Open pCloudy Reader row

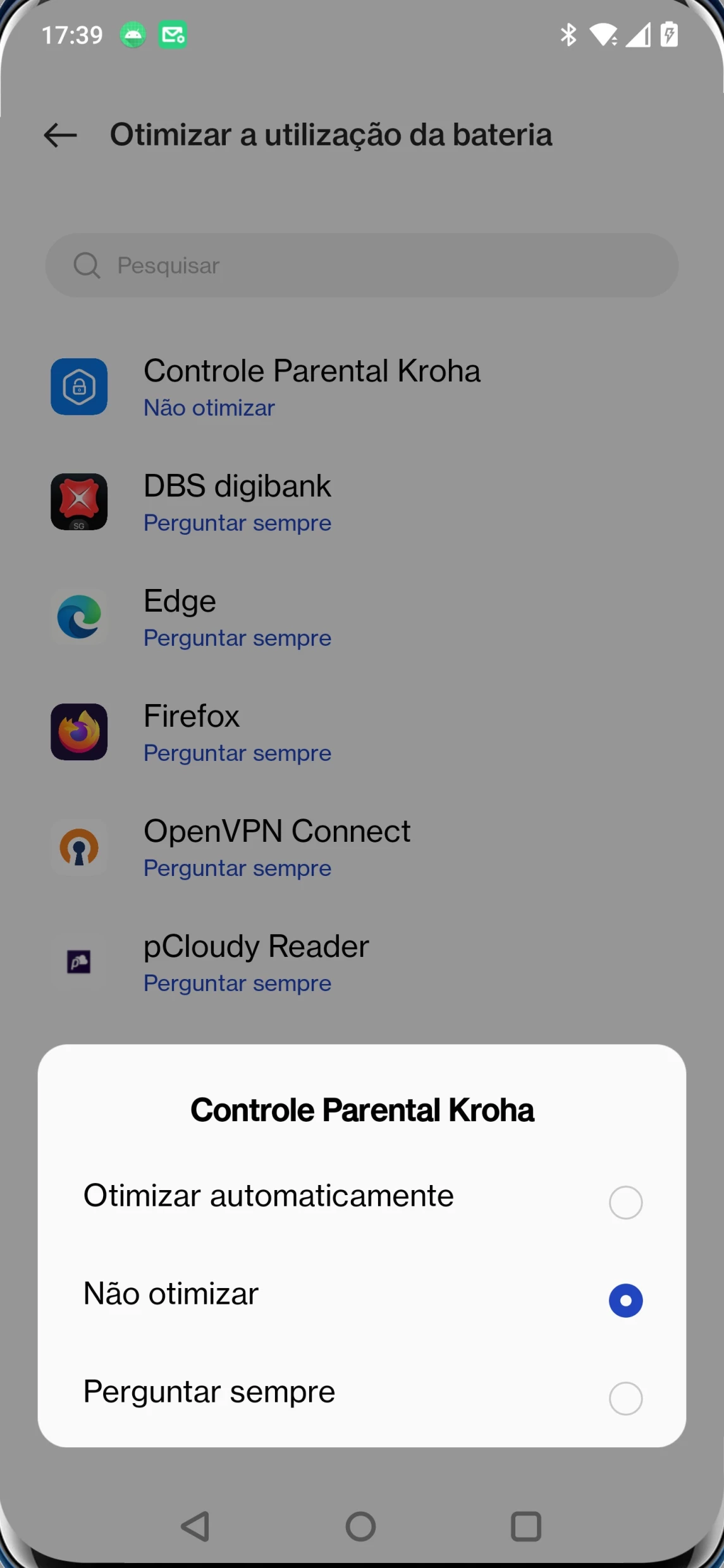click(362, 963)
